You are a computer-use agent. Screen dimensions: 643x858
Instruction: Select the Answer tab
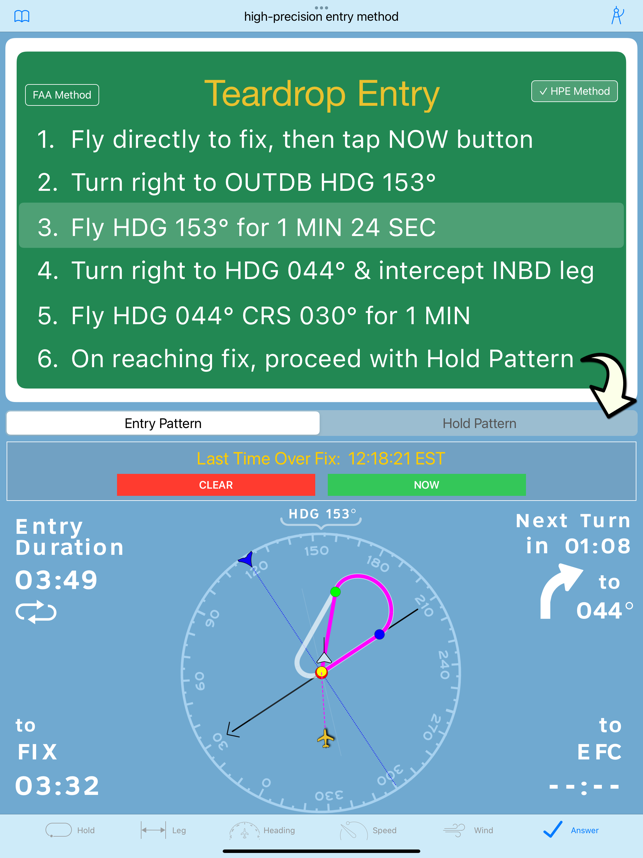570,830
